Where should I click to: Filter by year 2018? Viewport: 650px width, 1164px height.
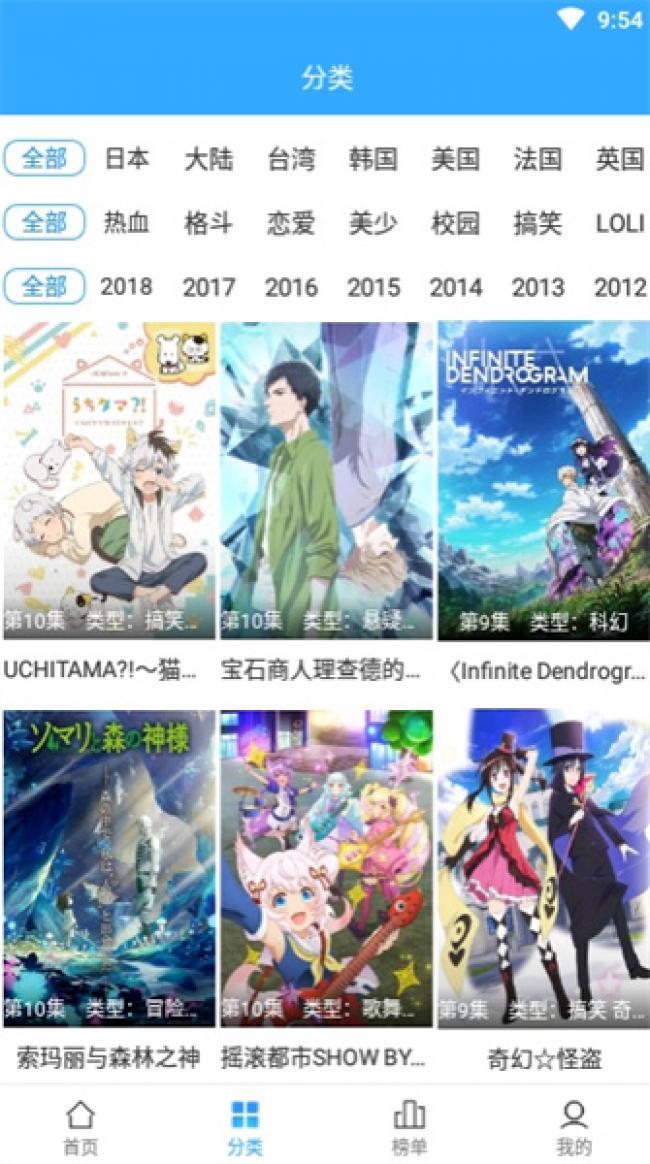[x=127, y=287]
